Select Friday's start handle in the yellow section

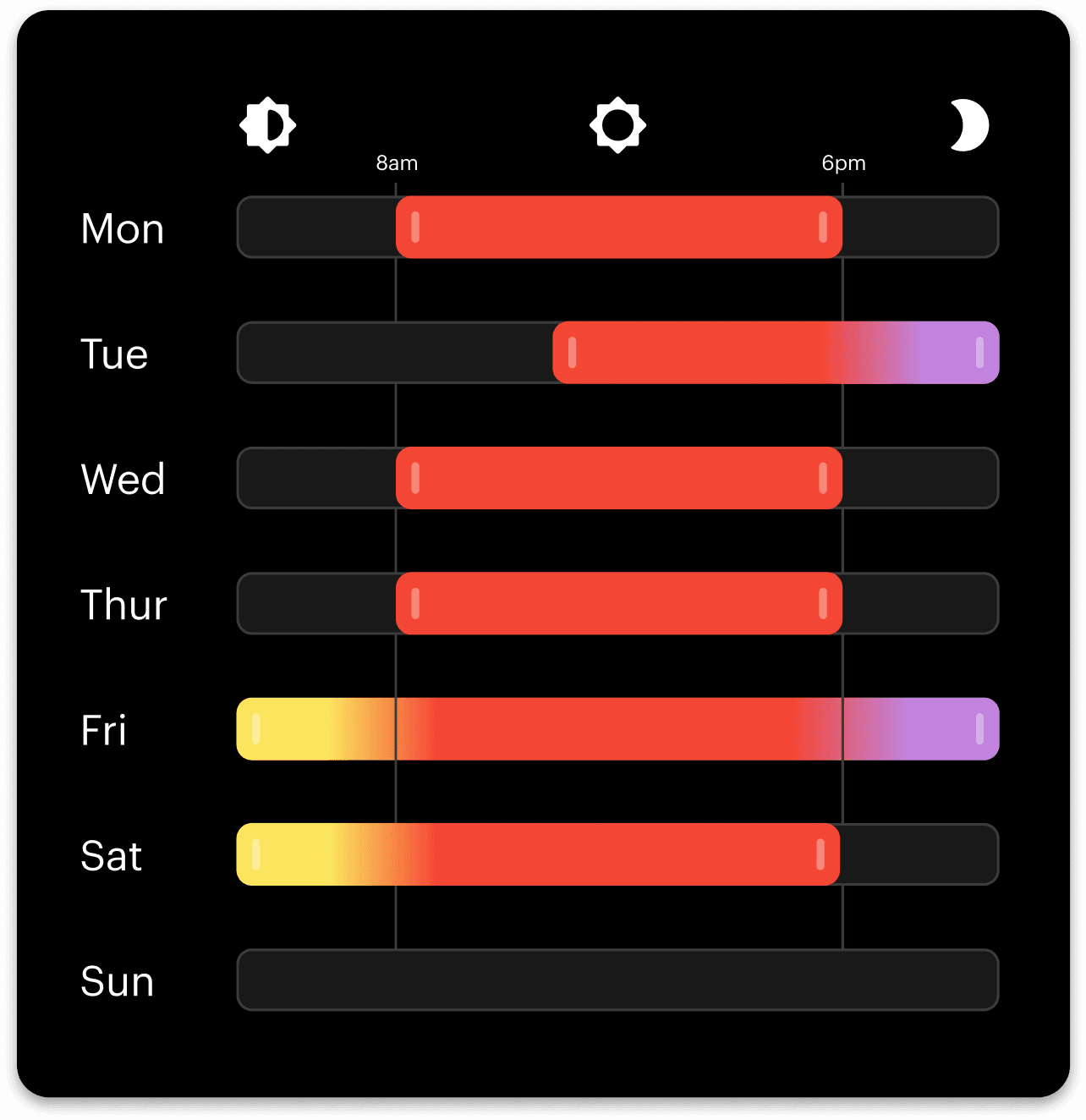coord(256,729)
